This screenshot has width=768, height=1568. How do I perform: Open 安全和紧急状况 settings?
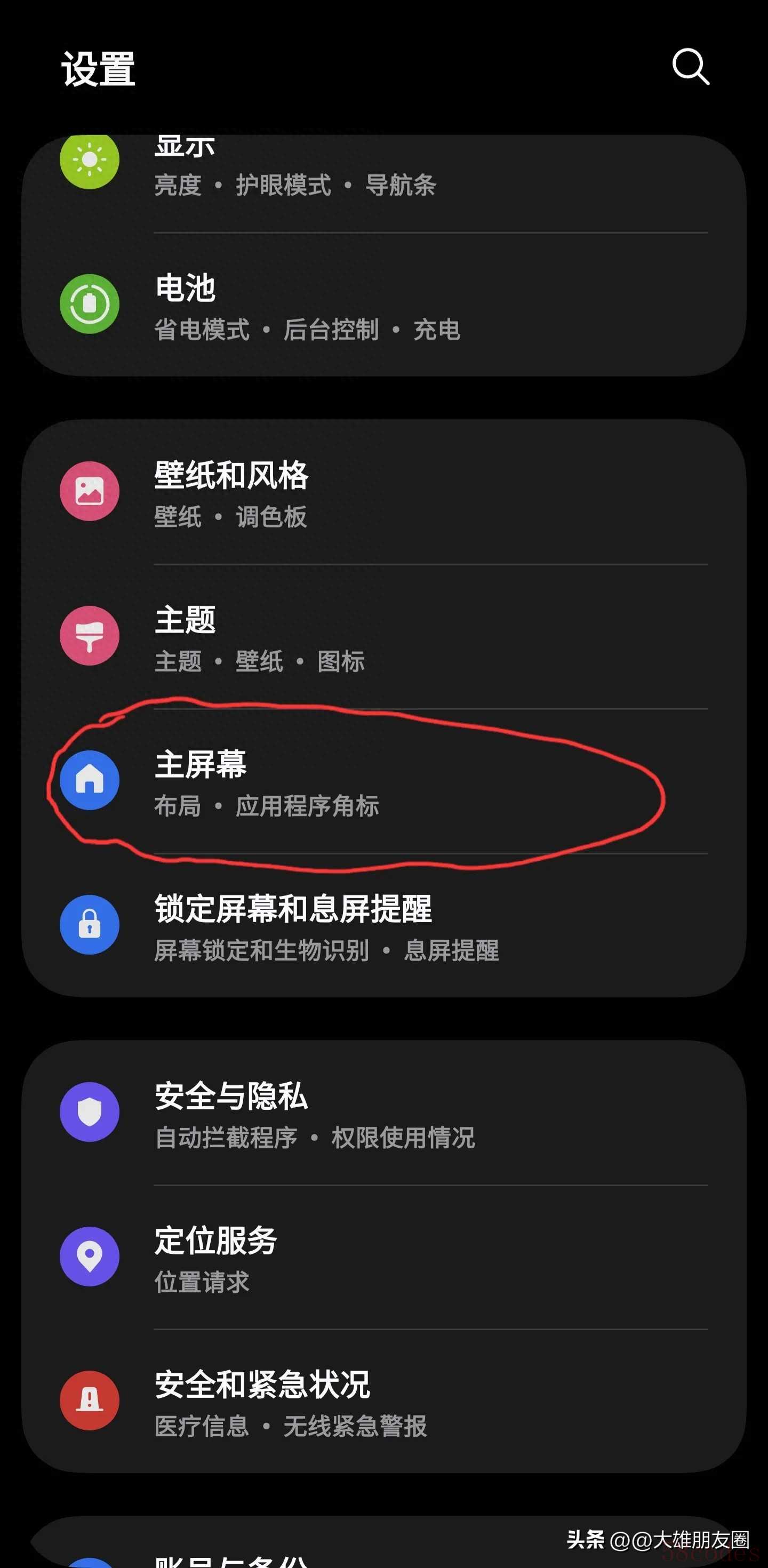click(384, 1401)
